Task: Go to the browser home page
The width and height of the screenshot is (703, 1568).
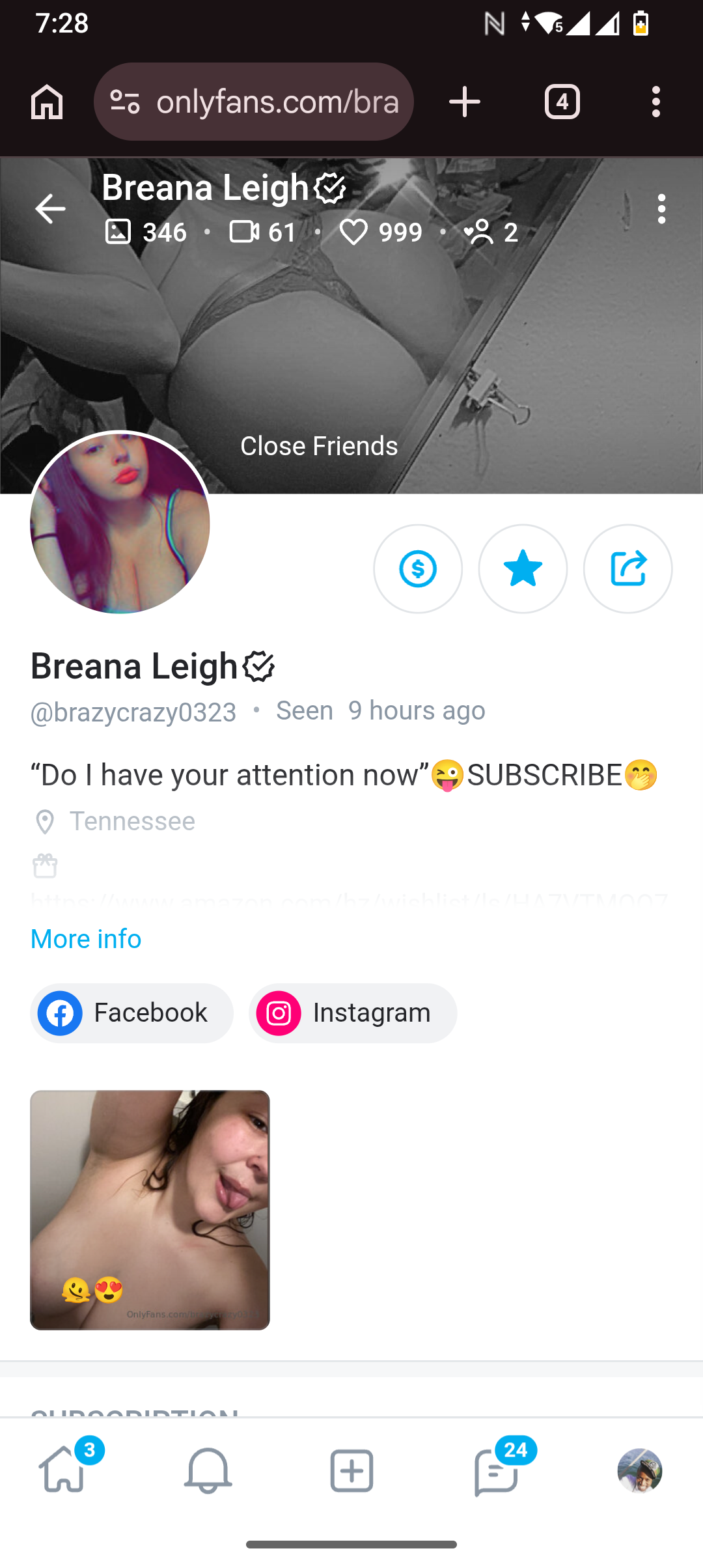Action: [47, 102]
